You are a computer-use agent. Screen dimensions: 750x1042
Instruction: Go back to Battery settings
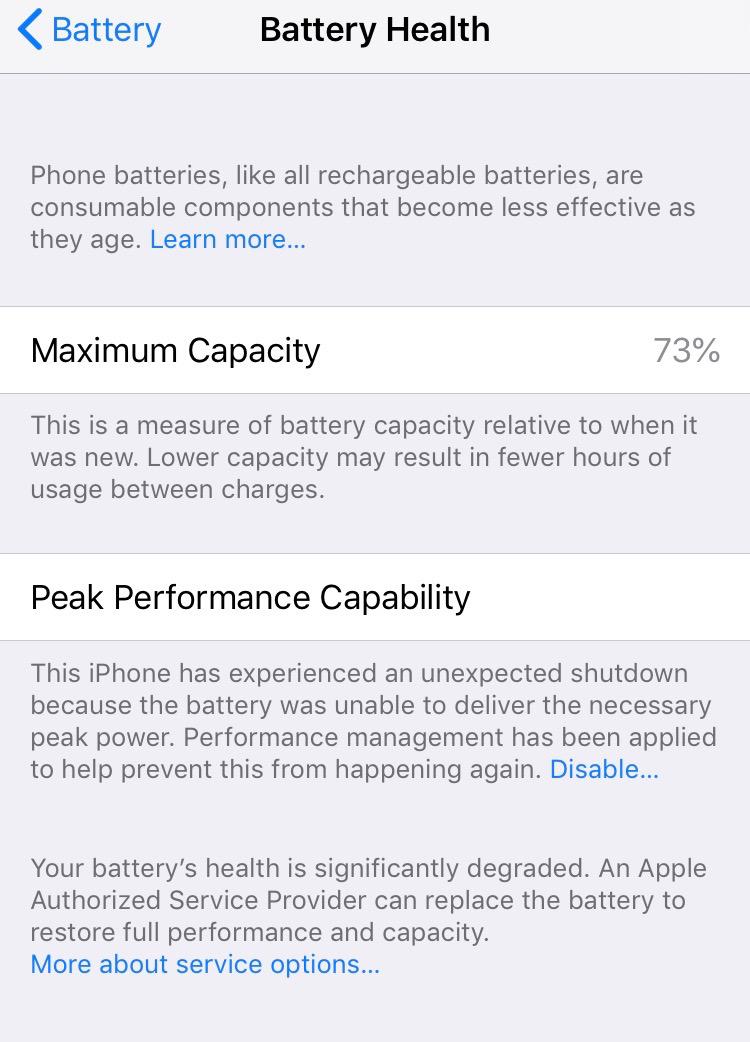click(90, 30)
